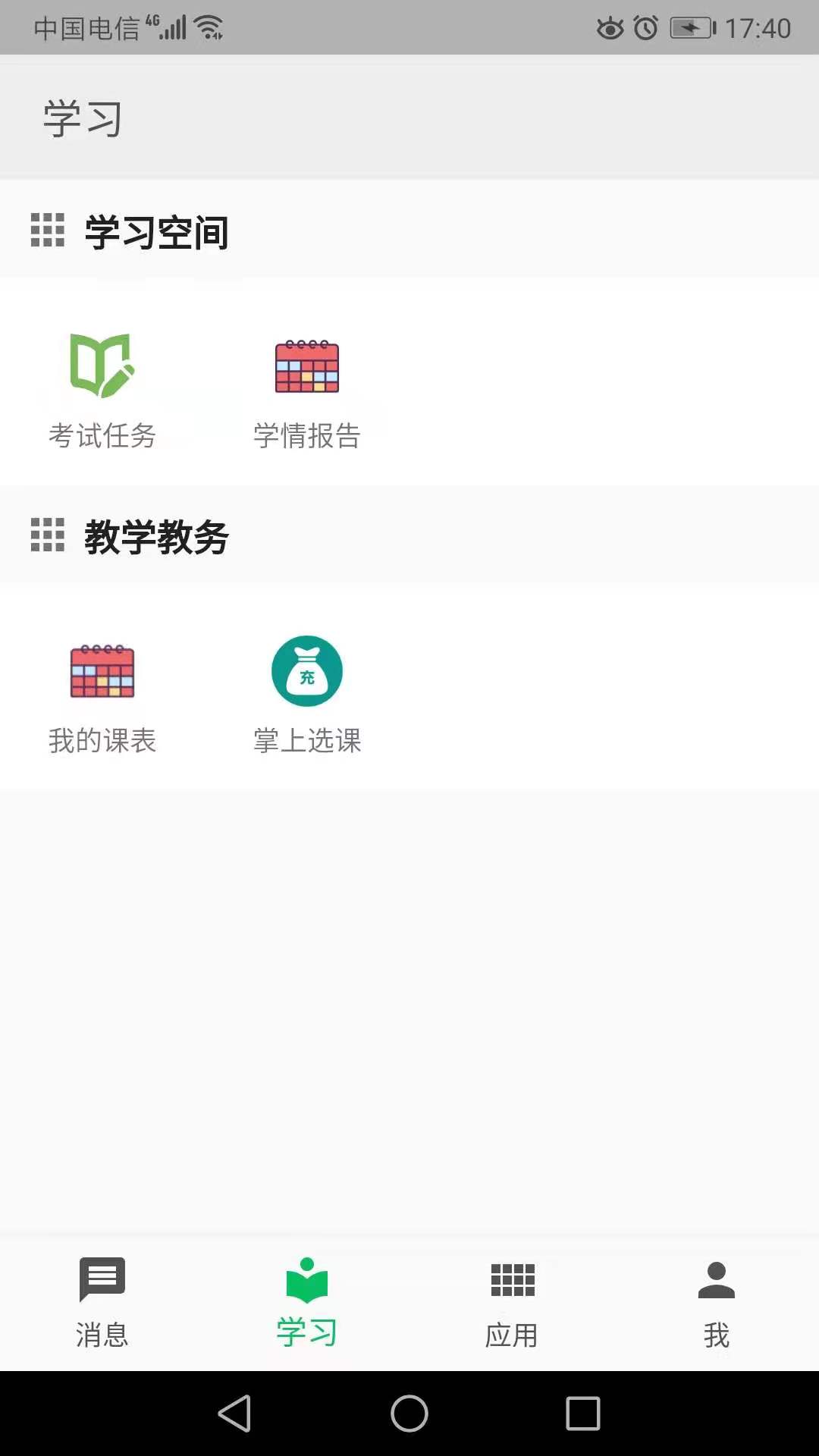Image resolution: width=819 pixels, height=1456 pixels.
Task: Open the 我的课表 timetable icon
Action: (x=101, y=672)
